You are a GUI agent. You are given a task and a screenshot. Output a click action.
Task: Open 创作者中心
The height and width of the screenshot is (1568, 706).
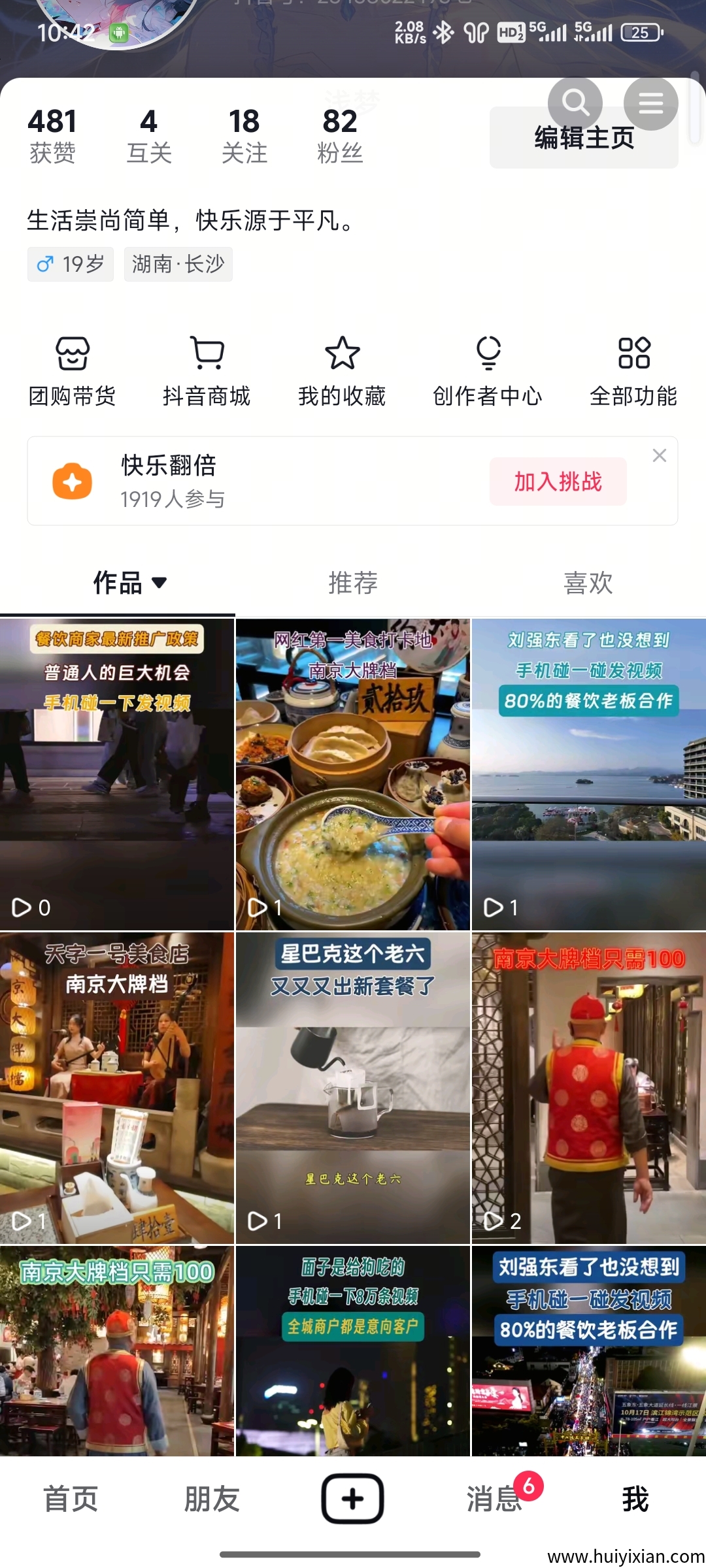pyautogui.click(x=488, y=370)
